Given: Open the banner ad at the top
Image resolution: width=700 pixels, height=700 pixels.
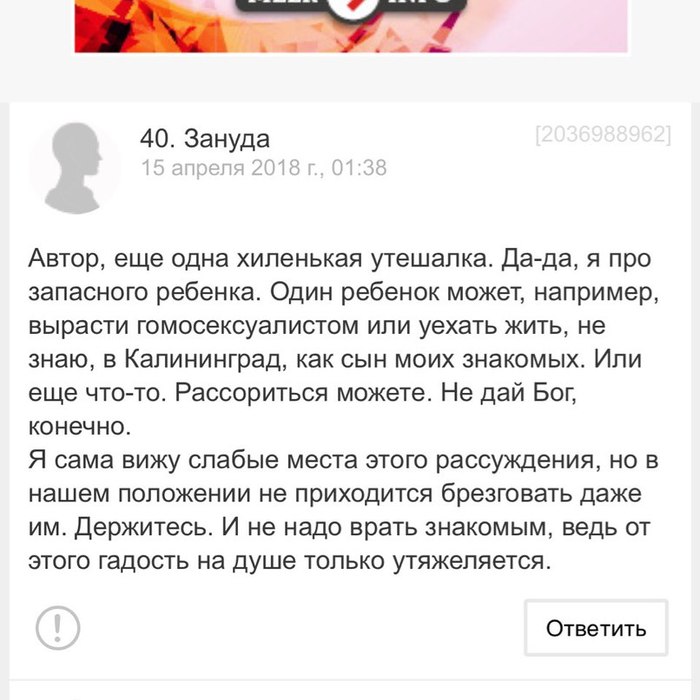Looking at the screenshot, I should 351,25.
